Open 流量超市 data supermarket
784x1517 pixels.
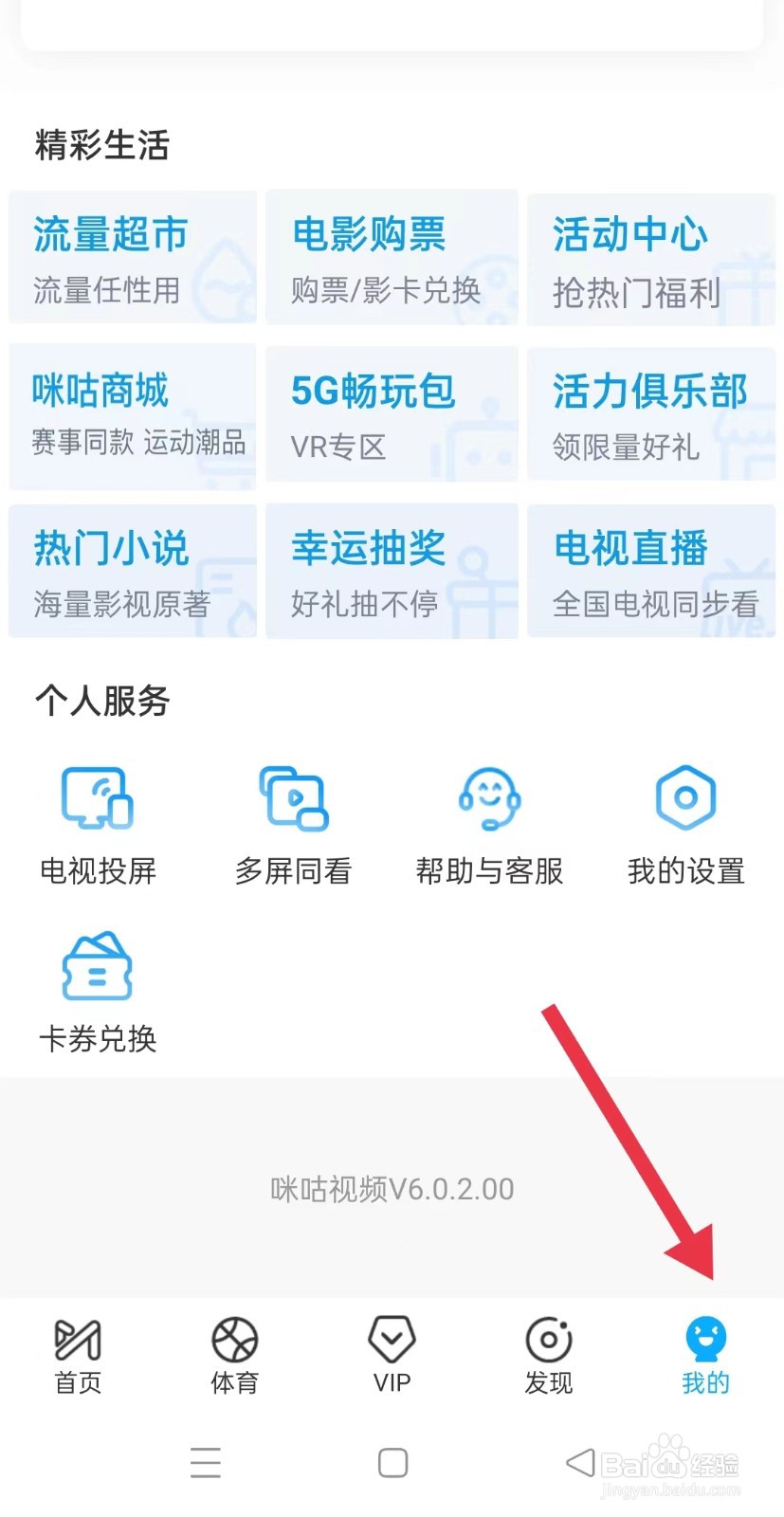[x=132, y=256]
